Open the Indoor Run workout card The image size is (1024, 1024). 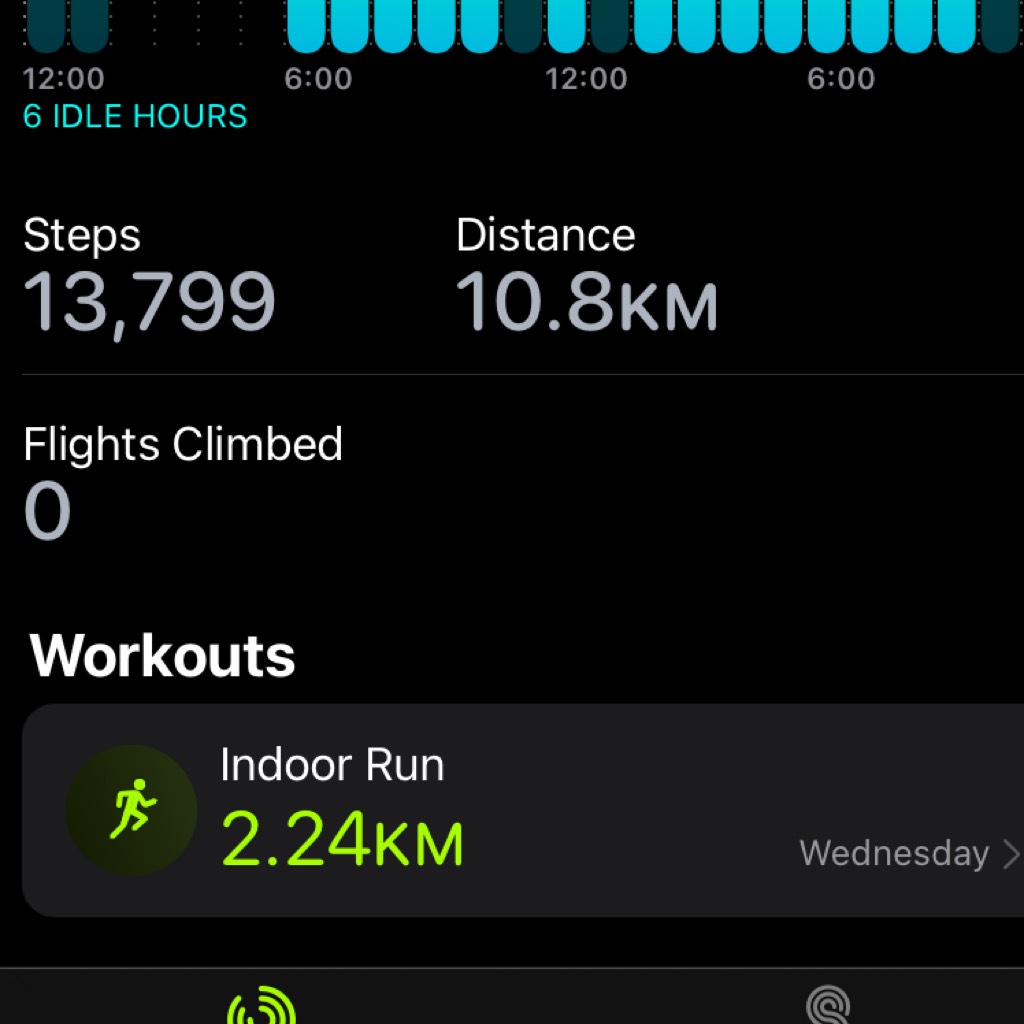click(520, 810)
